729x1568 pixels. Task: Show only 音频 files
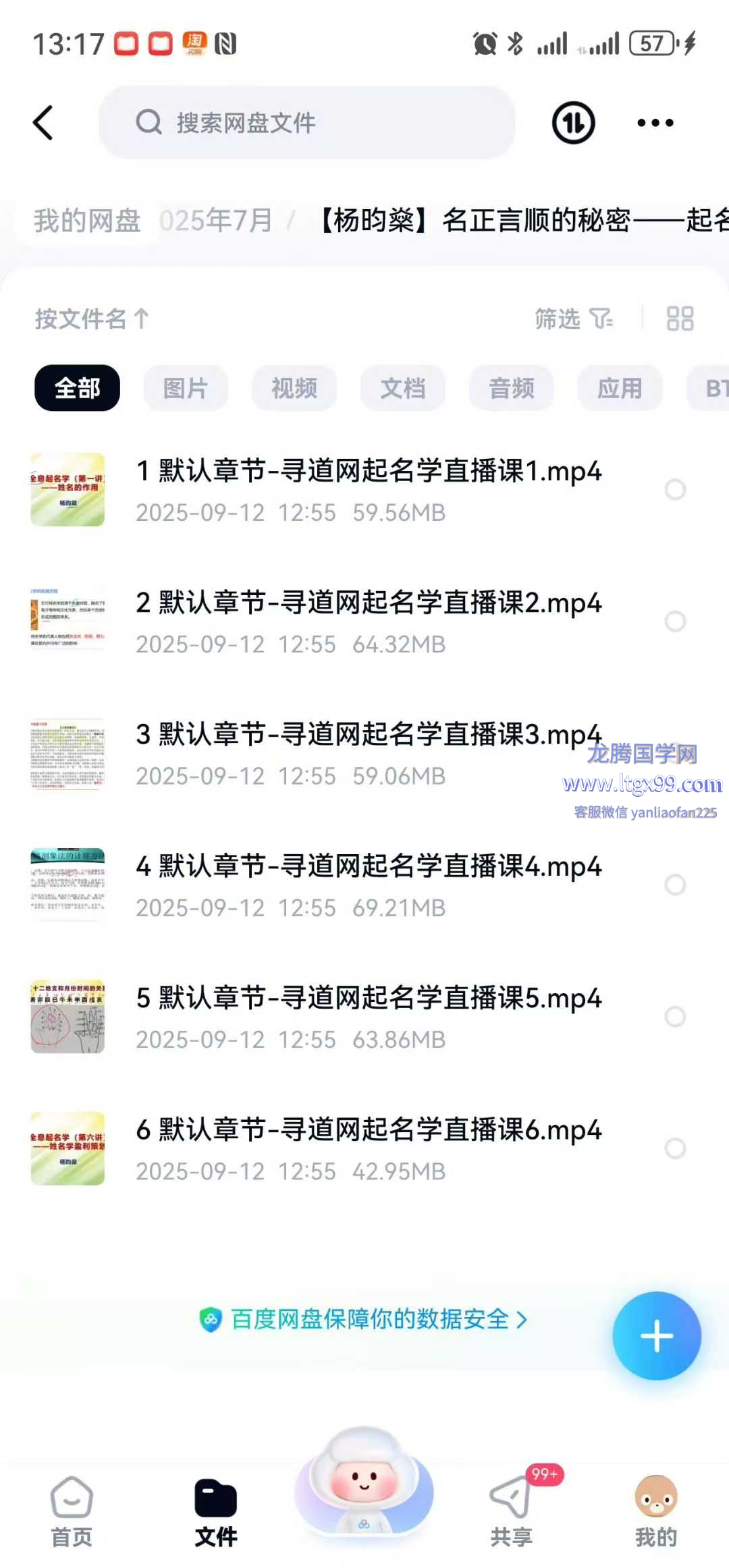tap(512, 388)
